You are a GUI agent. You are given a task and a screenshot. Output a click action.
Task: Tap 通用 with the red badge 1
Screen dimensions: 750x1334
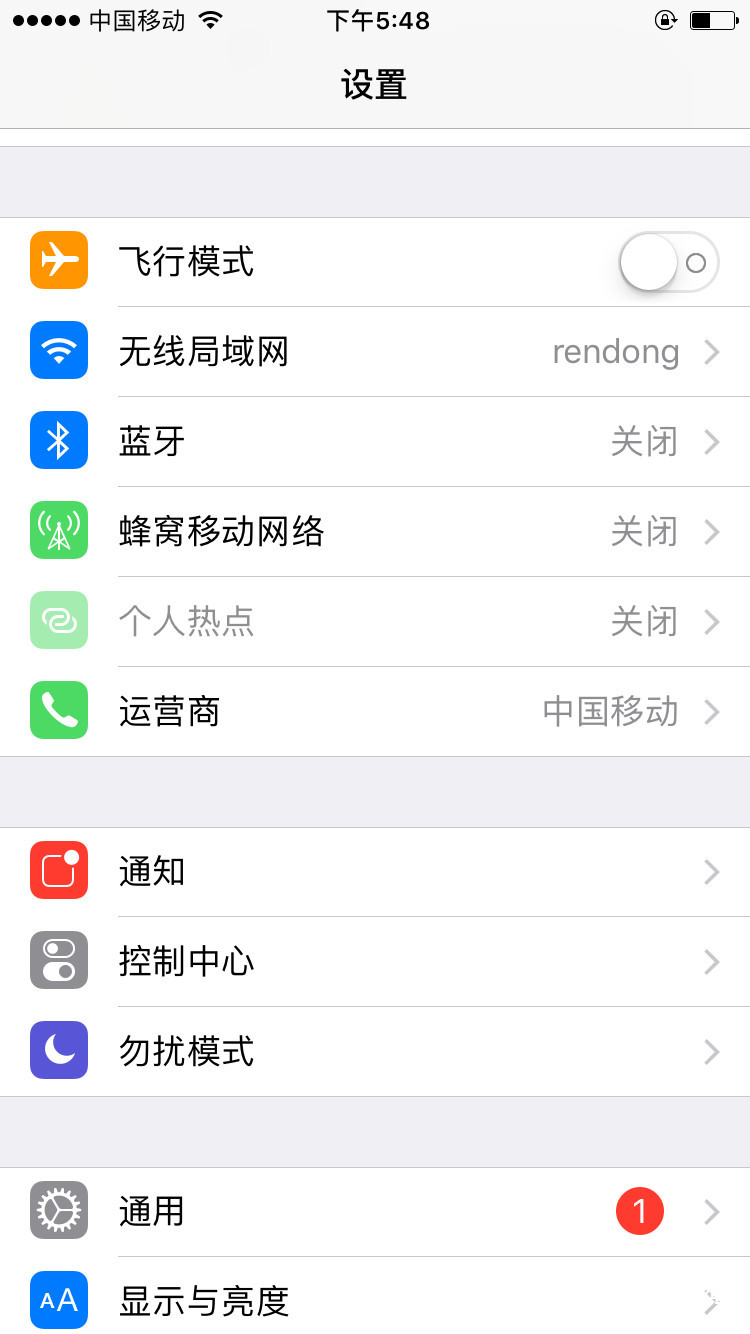pos(375,1211)
